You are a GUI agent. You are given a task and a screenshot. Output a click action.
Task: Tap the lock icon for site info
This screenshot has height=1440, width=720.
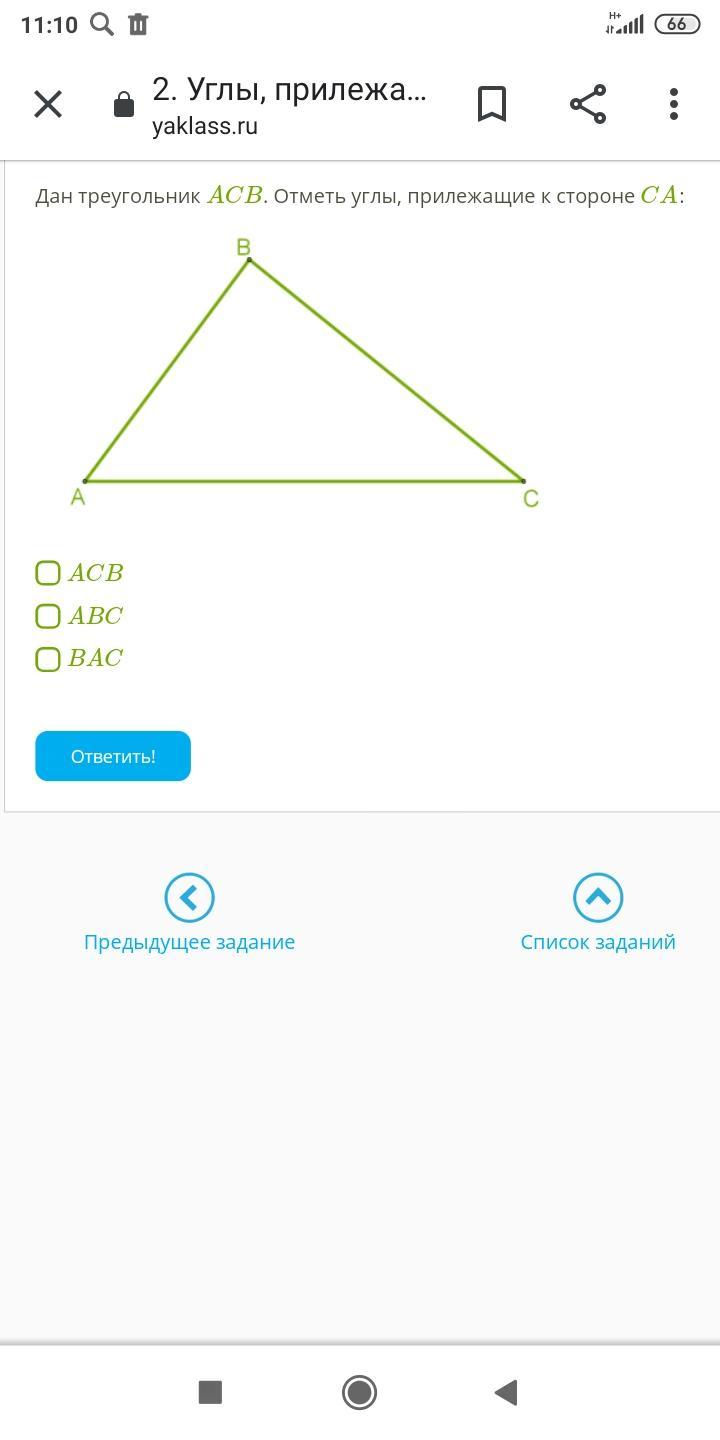(124, 104)
